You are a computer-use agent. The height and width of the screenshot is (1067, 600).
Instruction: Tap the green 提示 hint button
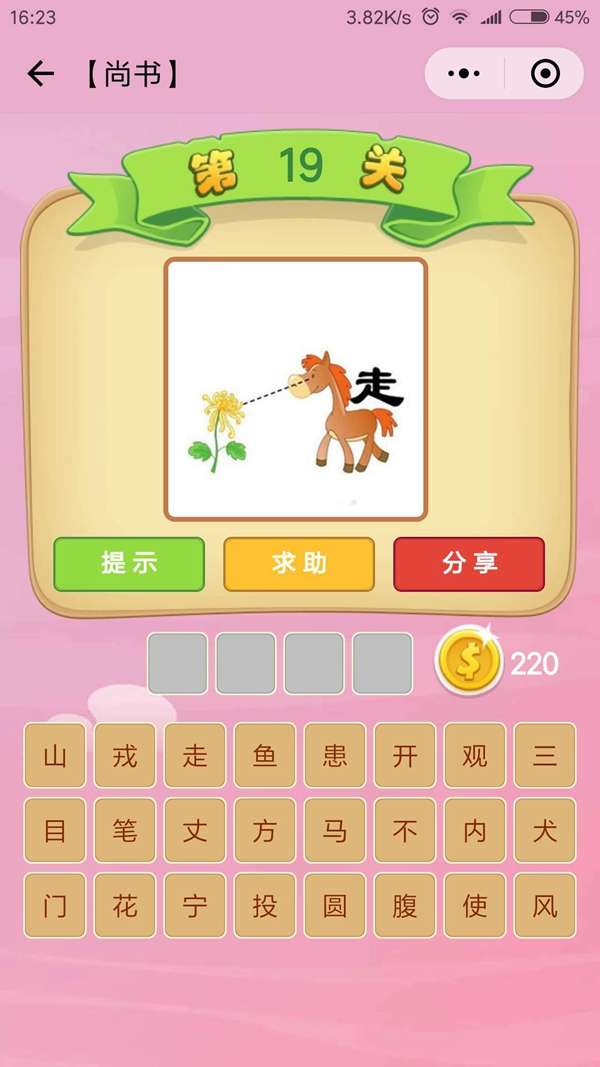[x=129, y=564]
